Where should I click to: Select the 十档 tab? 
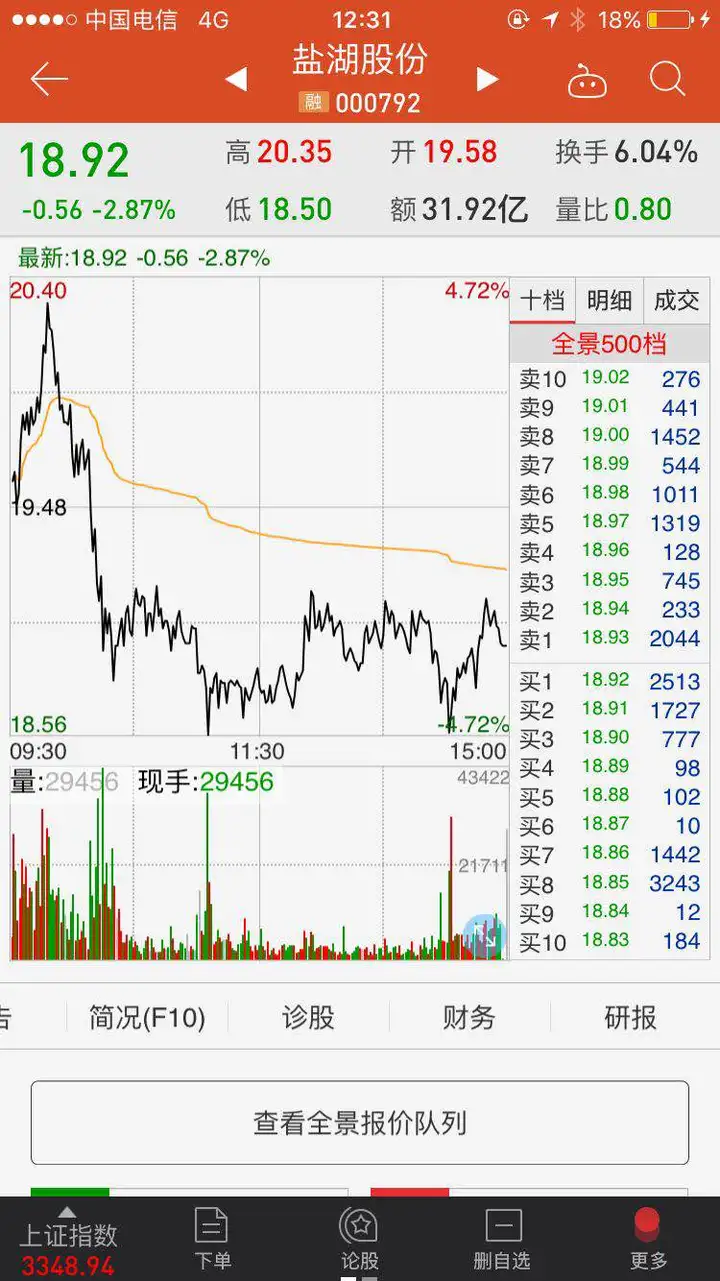pyautogui.click(x=542, y=300)
